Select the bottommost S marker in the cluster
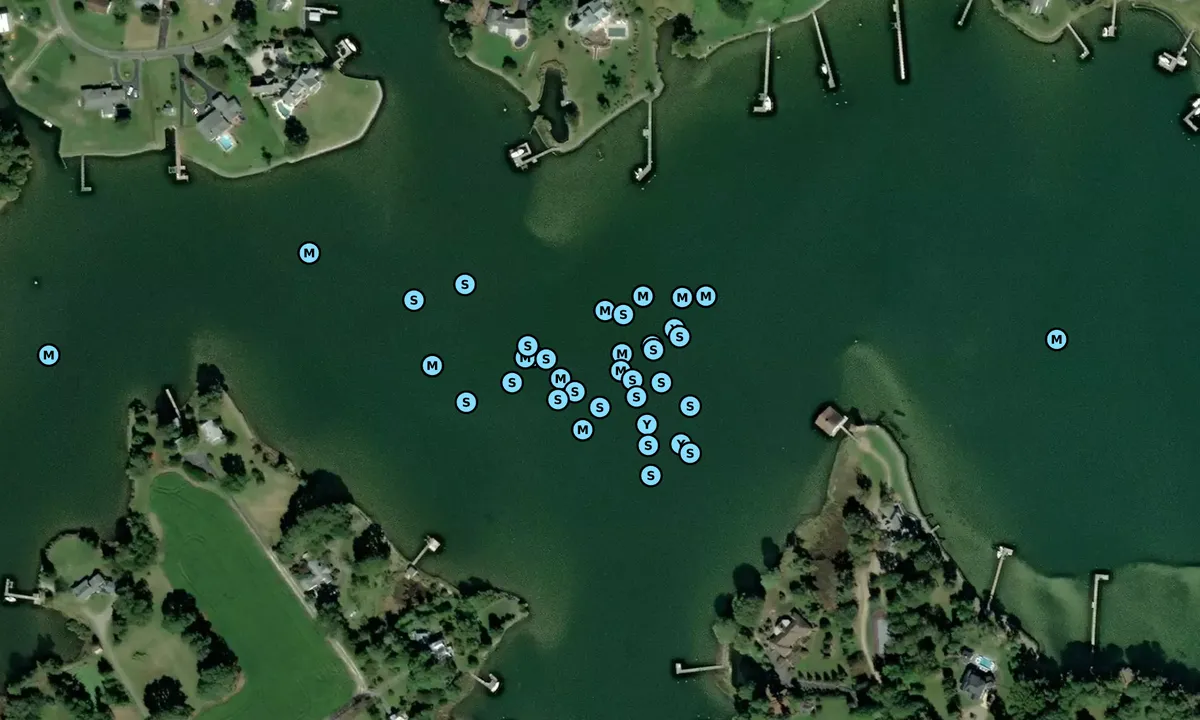Image resolution: width=1200 pixels, height=720 pixels. click(651, 476)
